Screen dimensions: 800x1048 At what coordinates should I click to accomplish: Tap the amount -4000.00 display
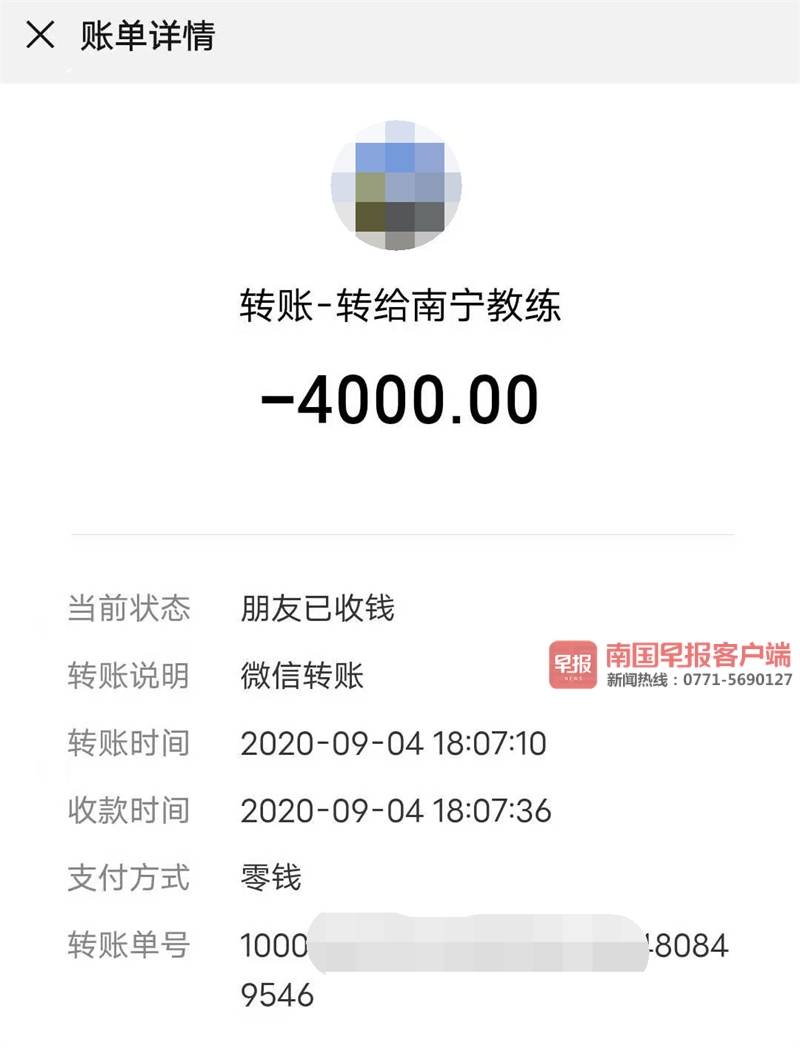click(399, 397)
